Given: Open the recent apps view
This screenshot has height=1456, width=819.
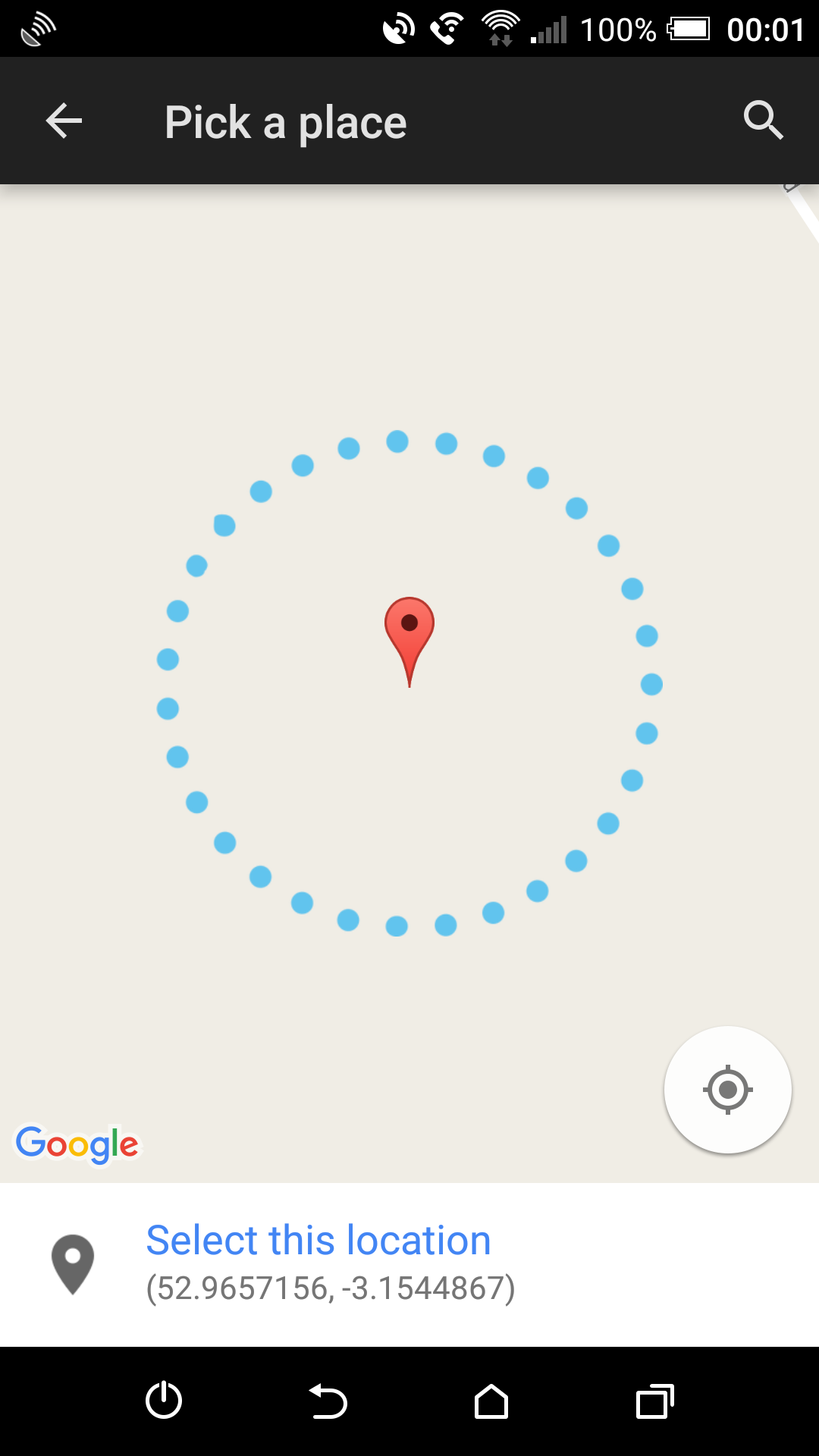Looking at the screenshot, I should [x=654, y=1401].
